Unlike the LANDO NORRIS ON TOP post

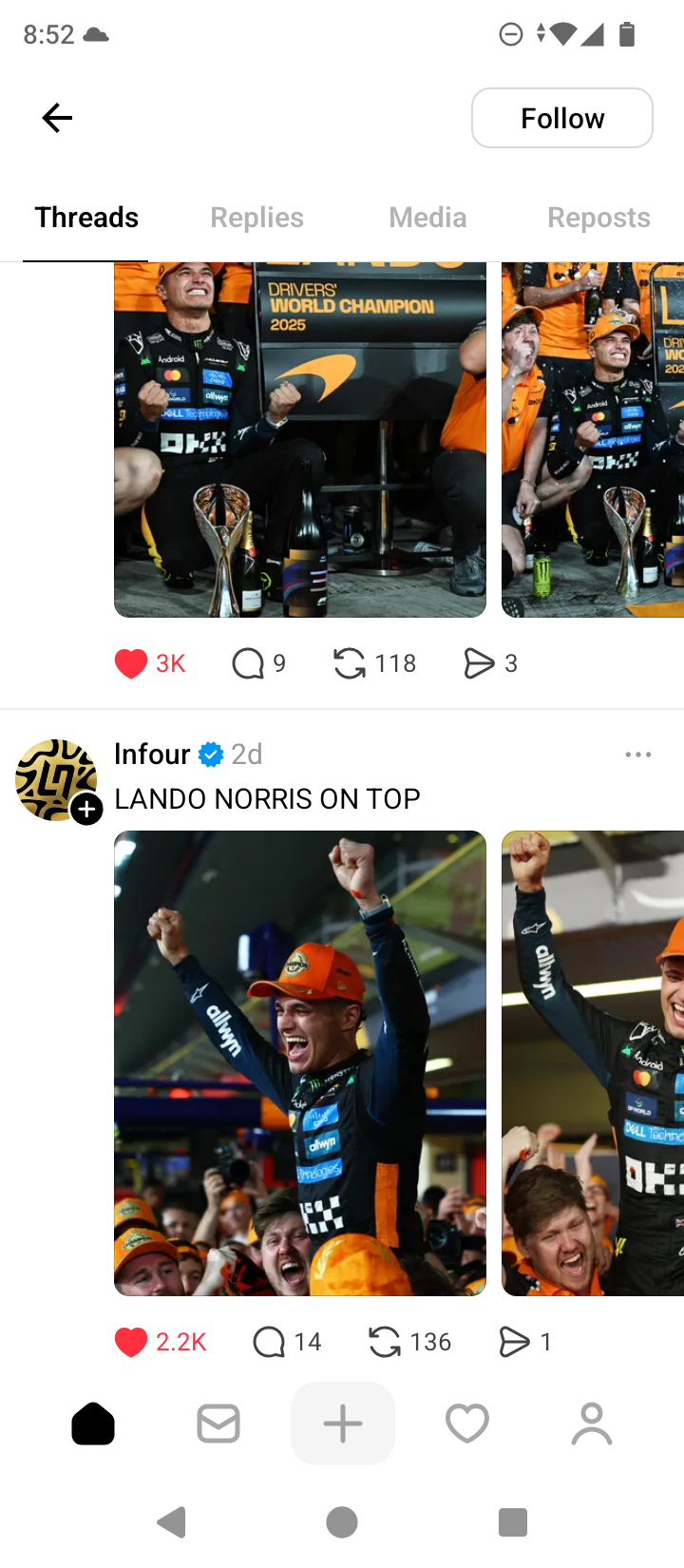(x=131, y=1342)
